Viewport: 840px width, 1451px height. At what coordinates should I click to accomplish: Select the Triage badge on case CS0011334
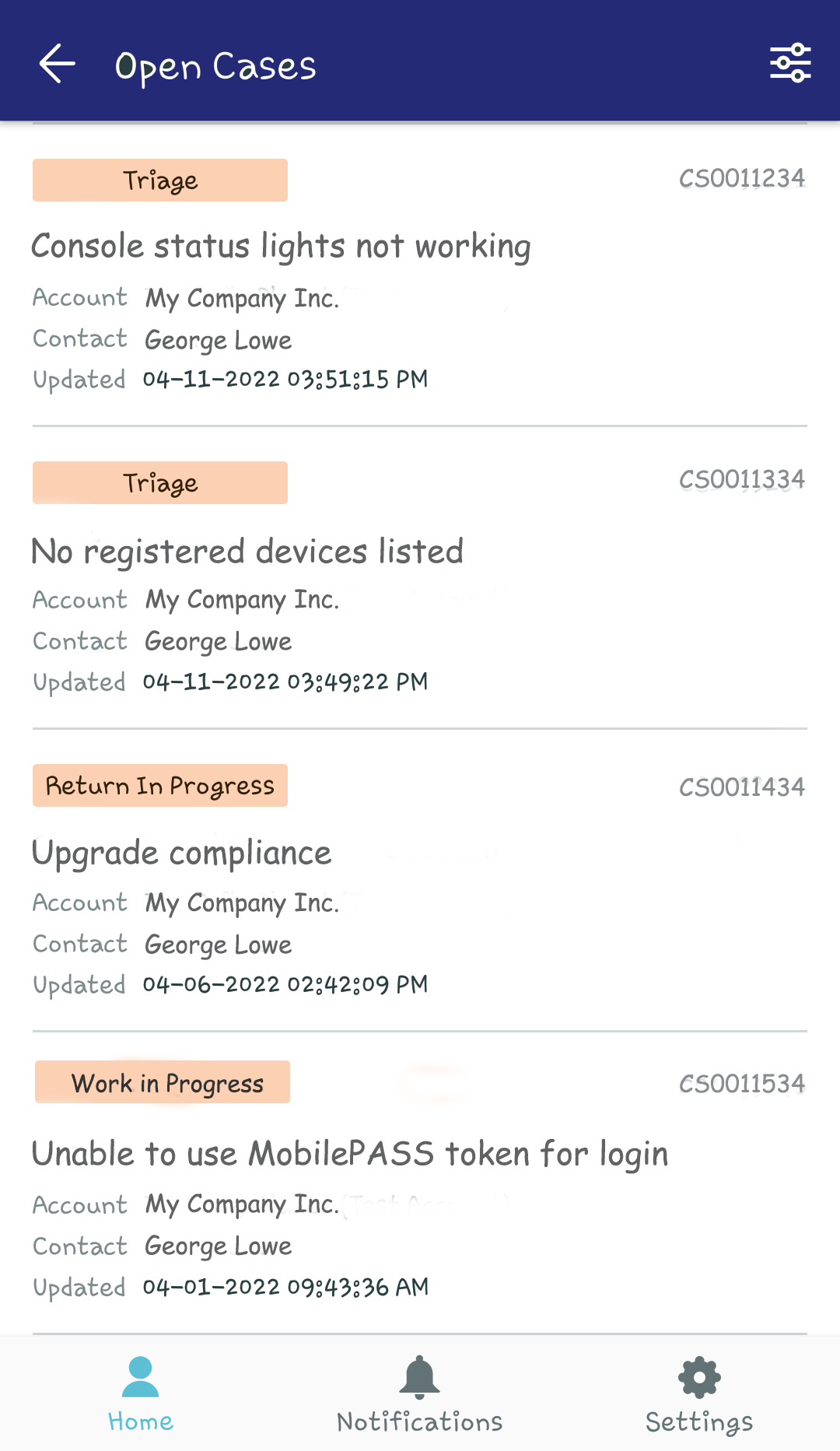pos(160,482)
